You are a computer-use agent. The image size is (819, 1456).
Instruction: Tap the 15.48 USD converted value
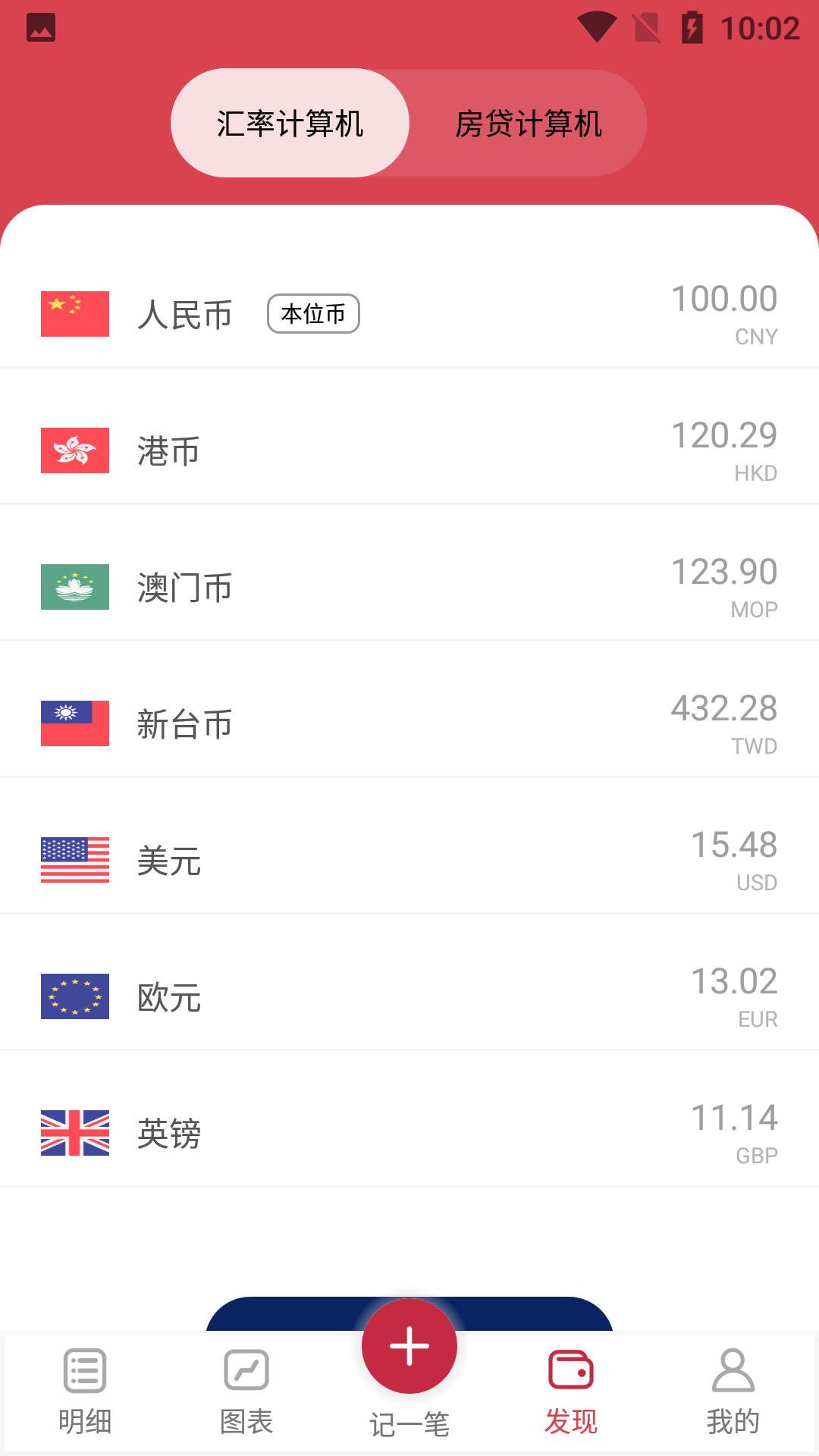tap(733, 845)
